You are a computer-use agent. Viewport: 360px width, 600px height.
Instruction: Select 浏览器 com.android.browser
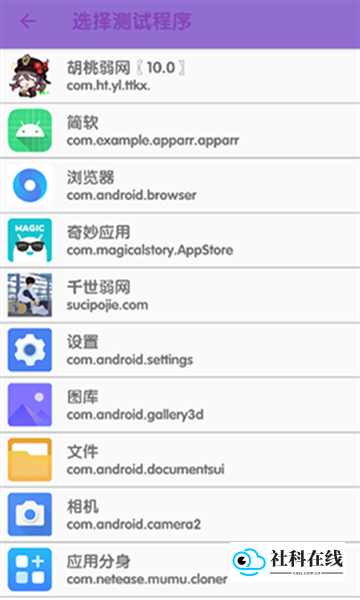click(x=180, y=185)
